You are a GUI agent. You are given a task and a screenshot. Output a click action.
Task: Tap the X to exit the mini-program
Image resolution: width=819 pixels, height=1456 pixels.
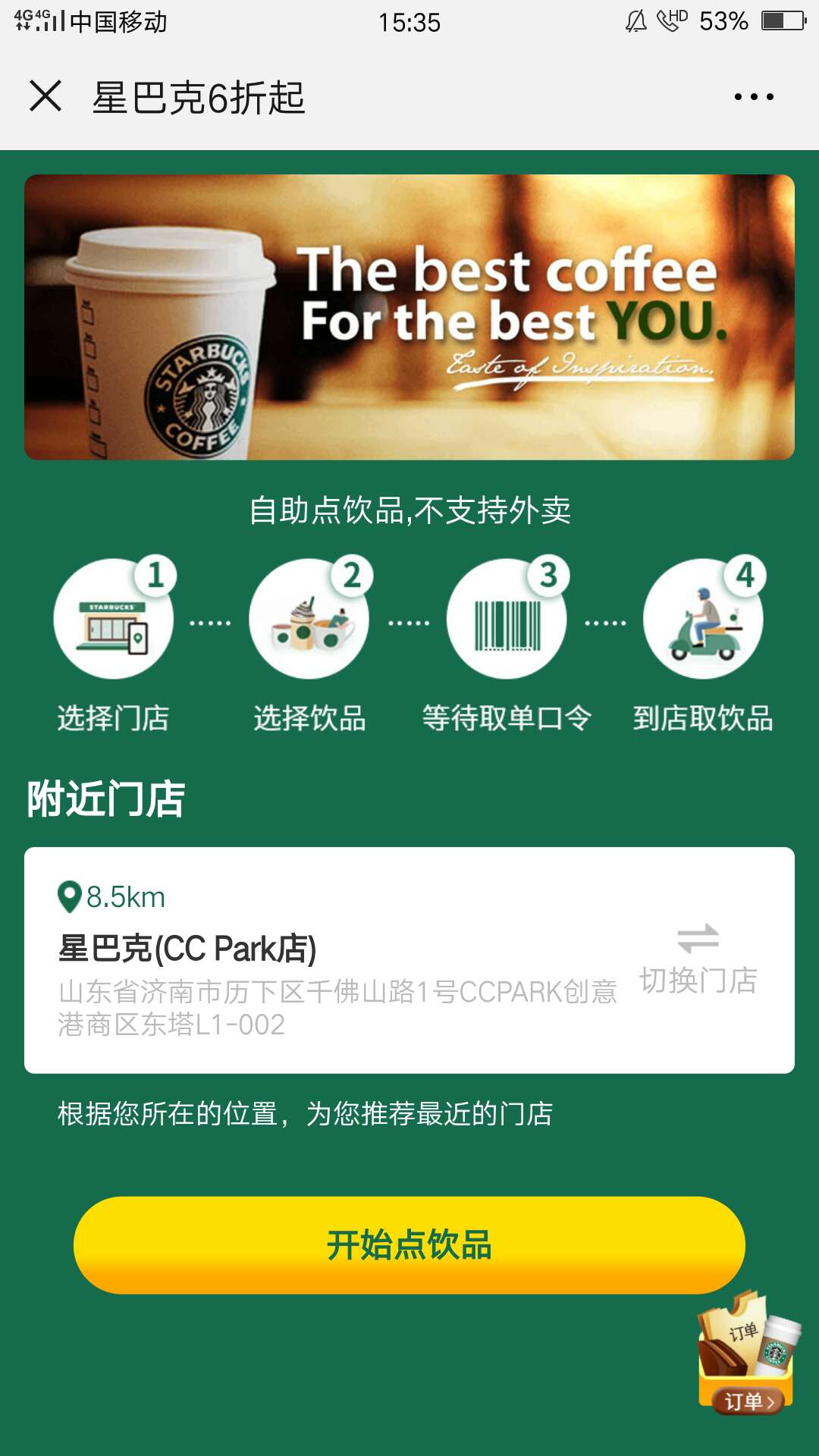coord(47,96)
